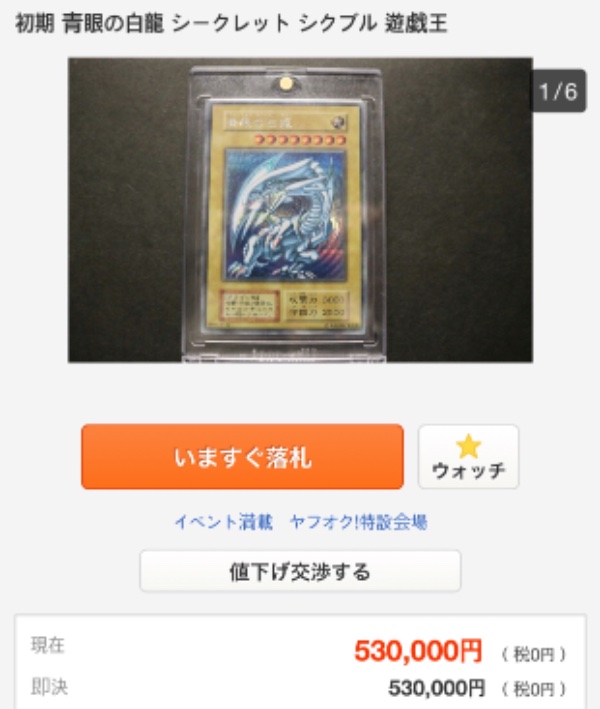Viewport: 600px width, 709px height.
Task: Add this auction to ウォッチ list
Action: 468,457
